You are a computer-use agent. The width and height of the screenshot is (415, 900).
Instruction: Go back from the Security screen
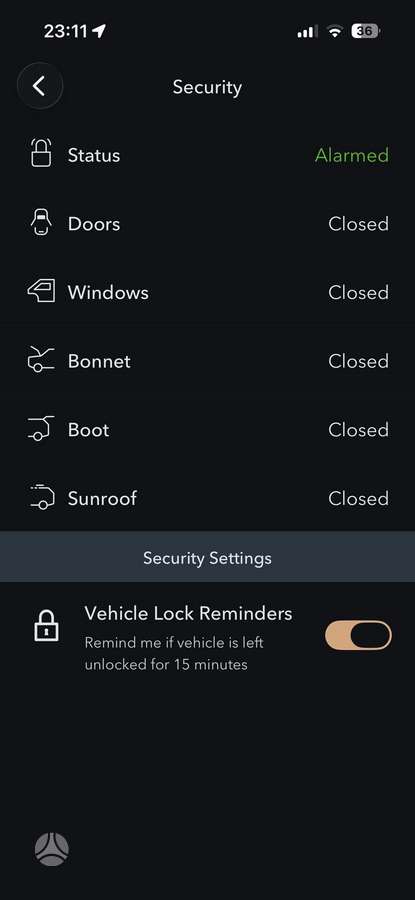click(40, 86)
